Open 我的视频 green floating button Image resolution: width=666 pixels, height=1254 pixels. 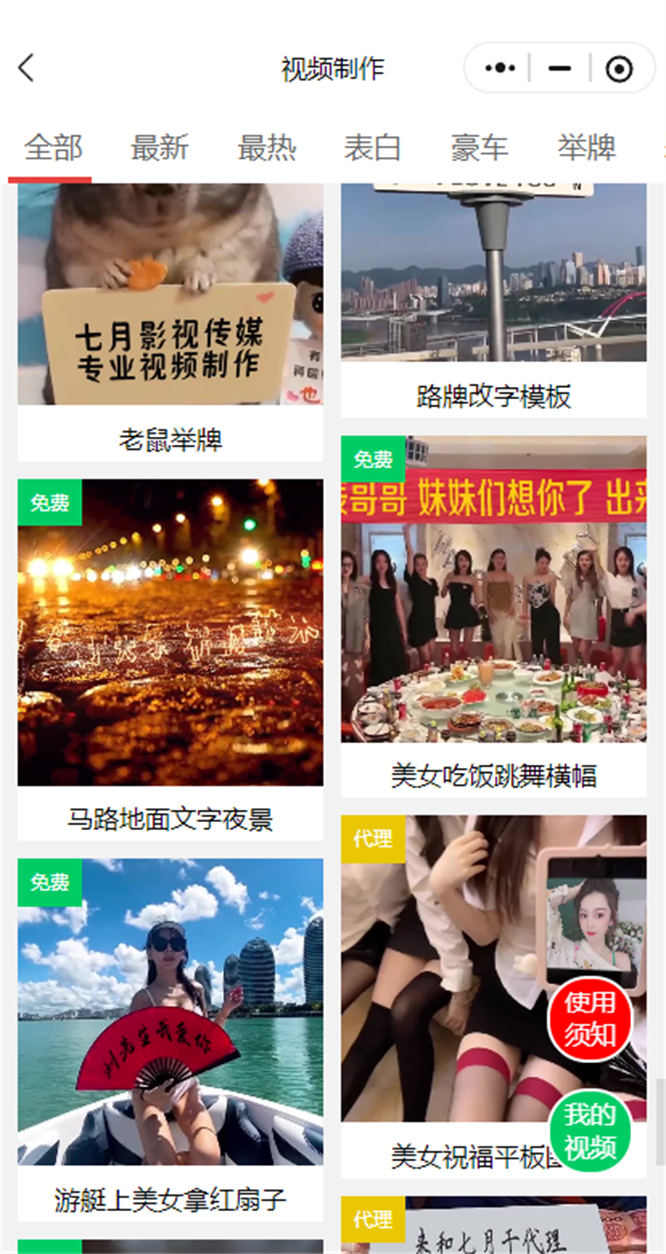[590, 1131]
